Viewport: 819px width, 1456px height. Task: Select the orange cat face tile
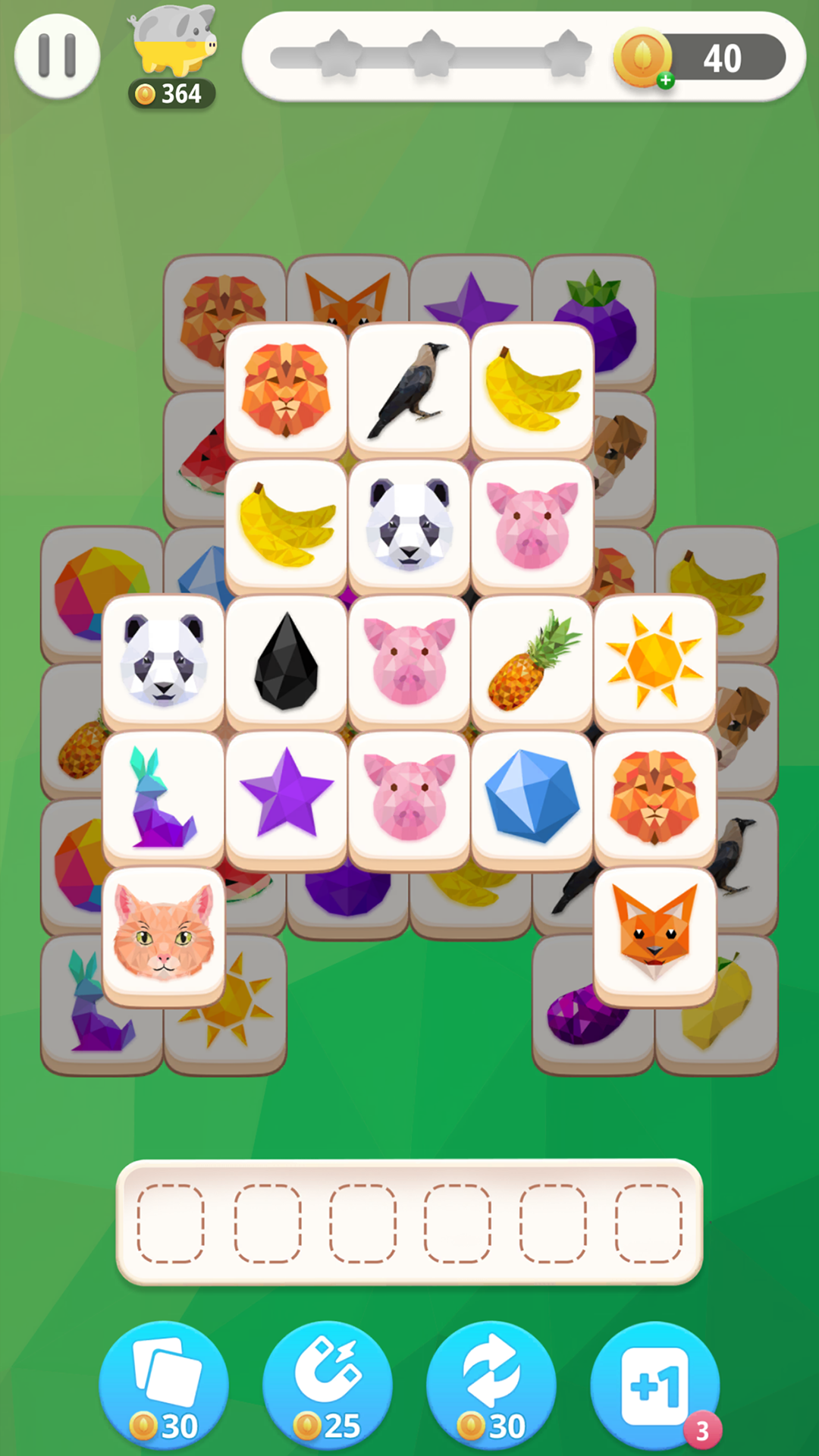[162, 929]
